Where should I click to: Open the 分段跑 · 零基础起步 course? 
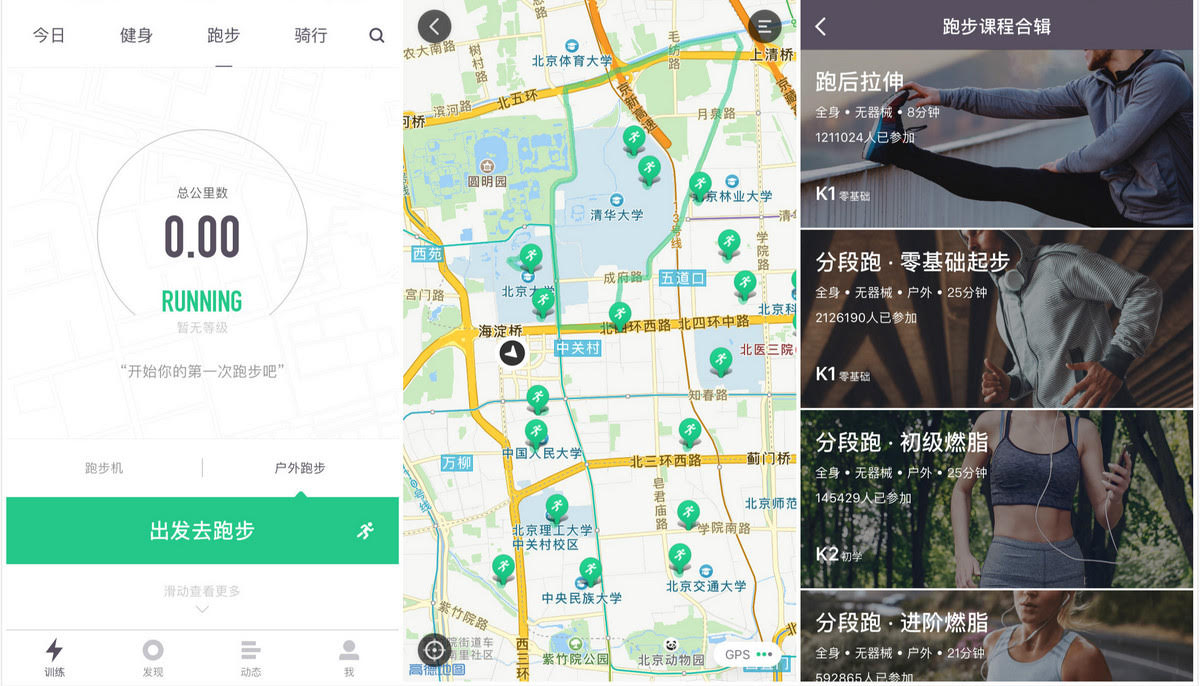pyautogui.click(x=998, y=318)
